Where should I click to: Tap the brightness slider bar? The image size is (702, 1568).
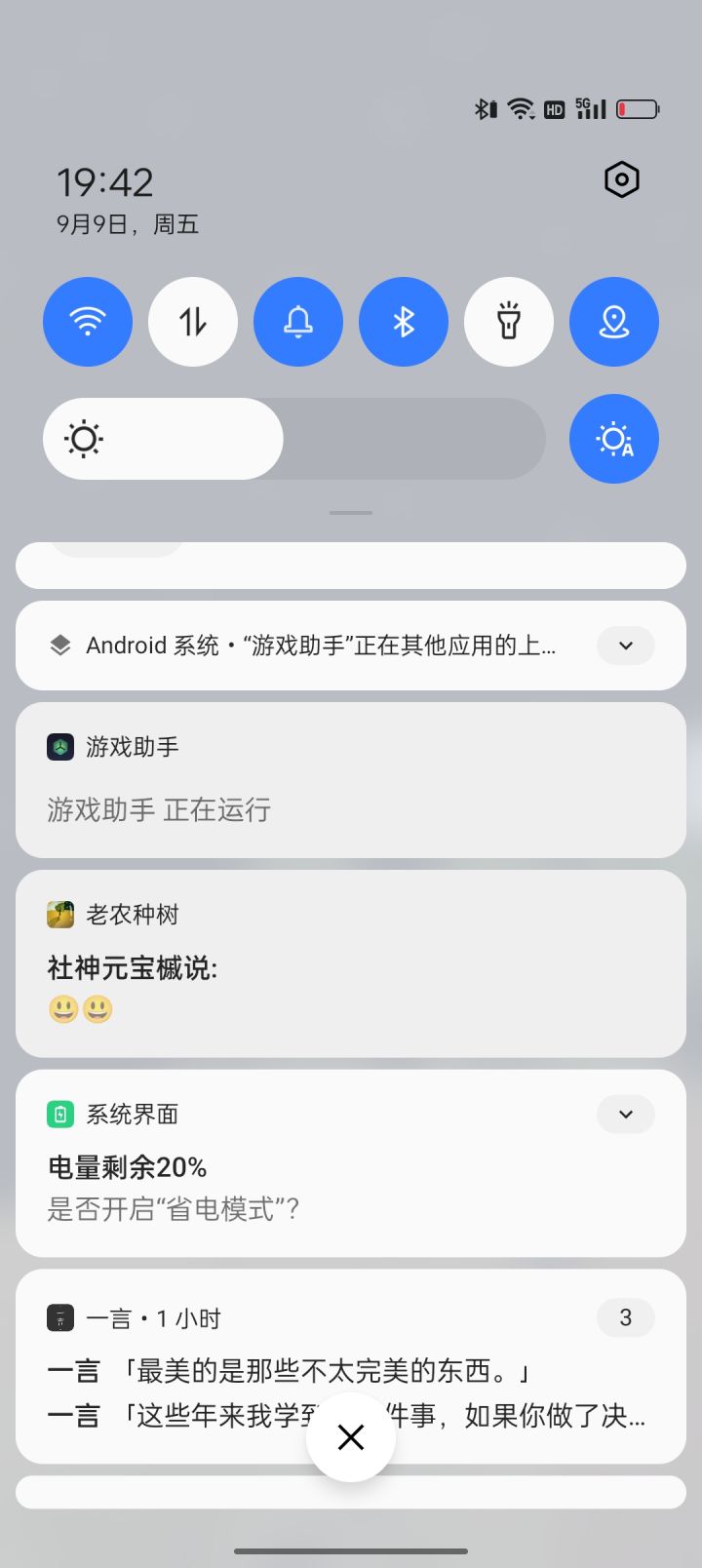[294, 439]
